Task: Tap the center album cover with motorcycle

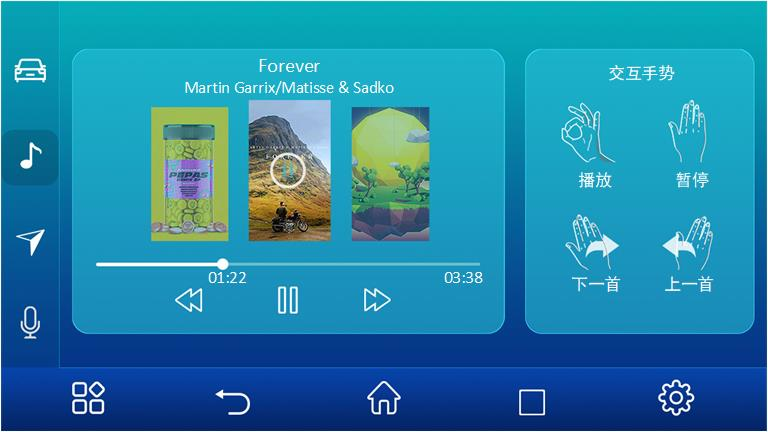Action: [x=289, y=170]
